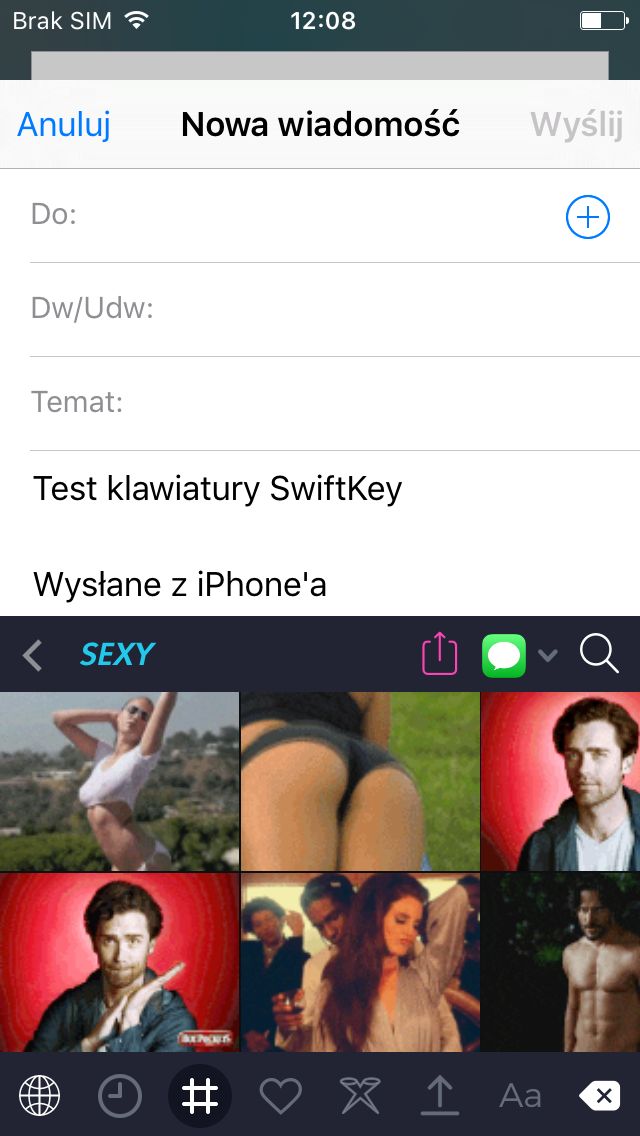Open the bow-tie icon tab
The width and height of the screenshot is (640, 1136).
click(360, 1095)
